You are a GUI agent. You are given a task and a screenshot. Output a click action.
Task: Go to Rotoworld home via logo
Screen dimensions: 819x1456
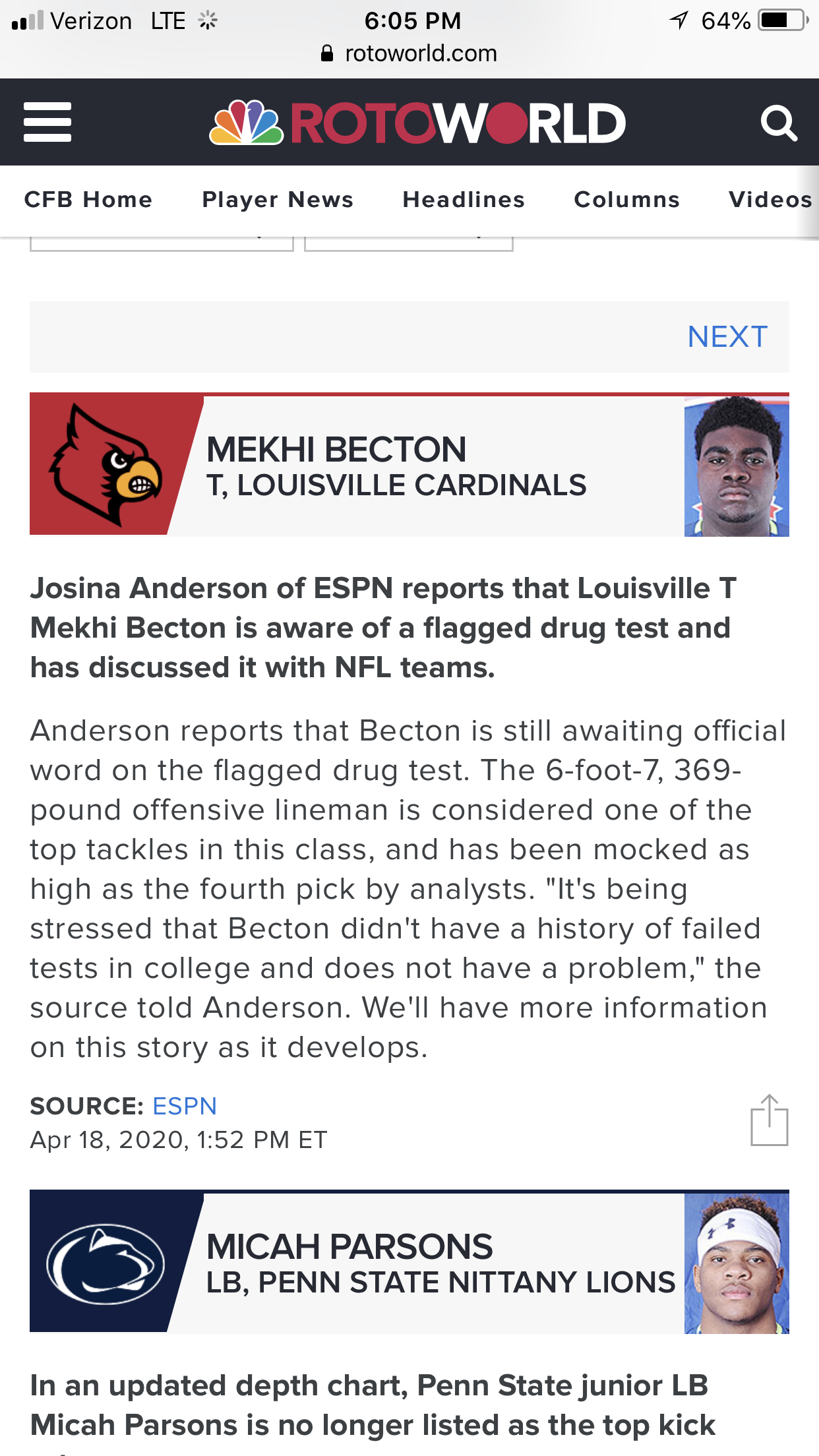[417, 123]
